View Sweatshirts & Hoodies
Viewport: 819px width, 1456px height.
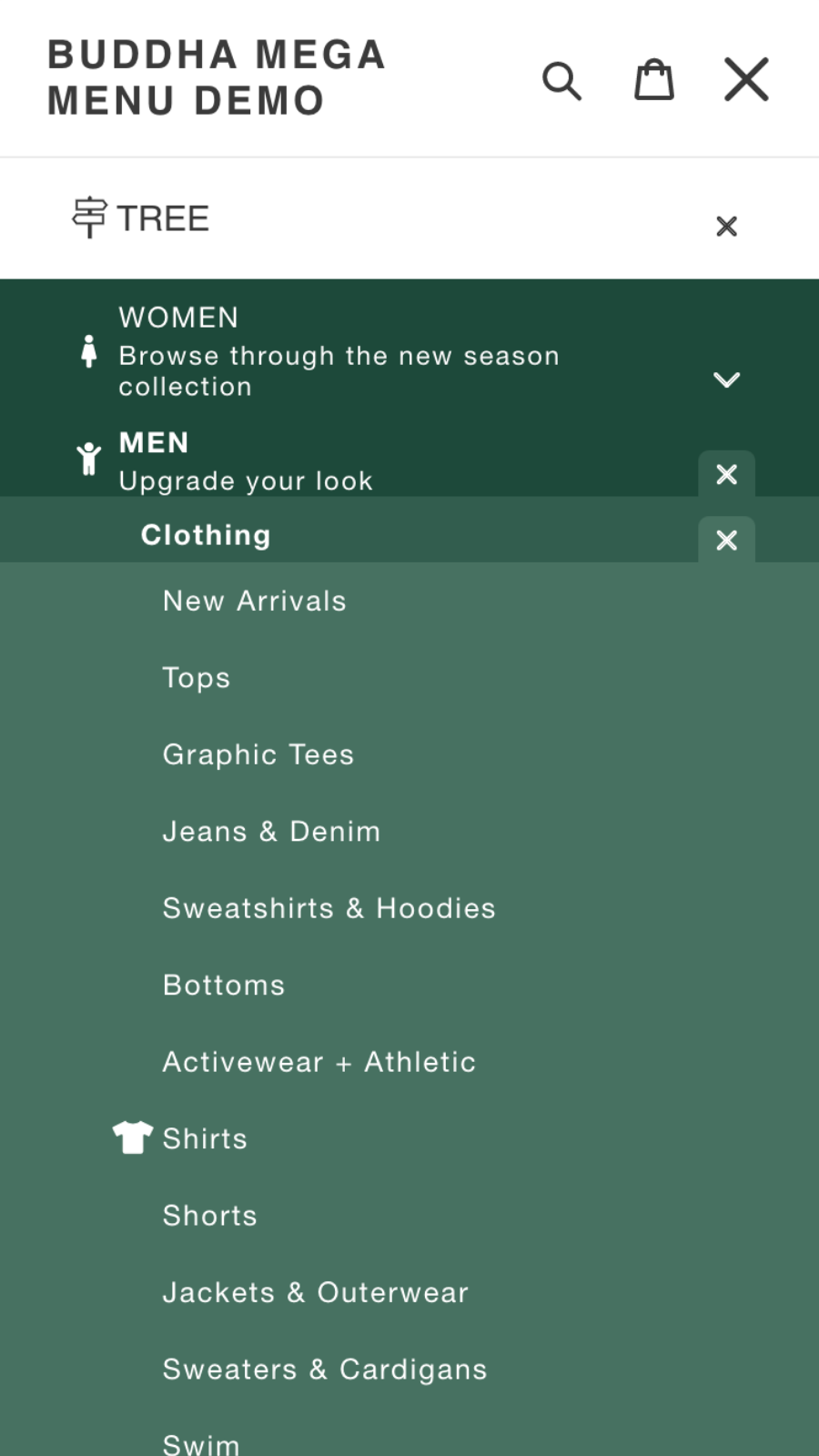[329, 908]
